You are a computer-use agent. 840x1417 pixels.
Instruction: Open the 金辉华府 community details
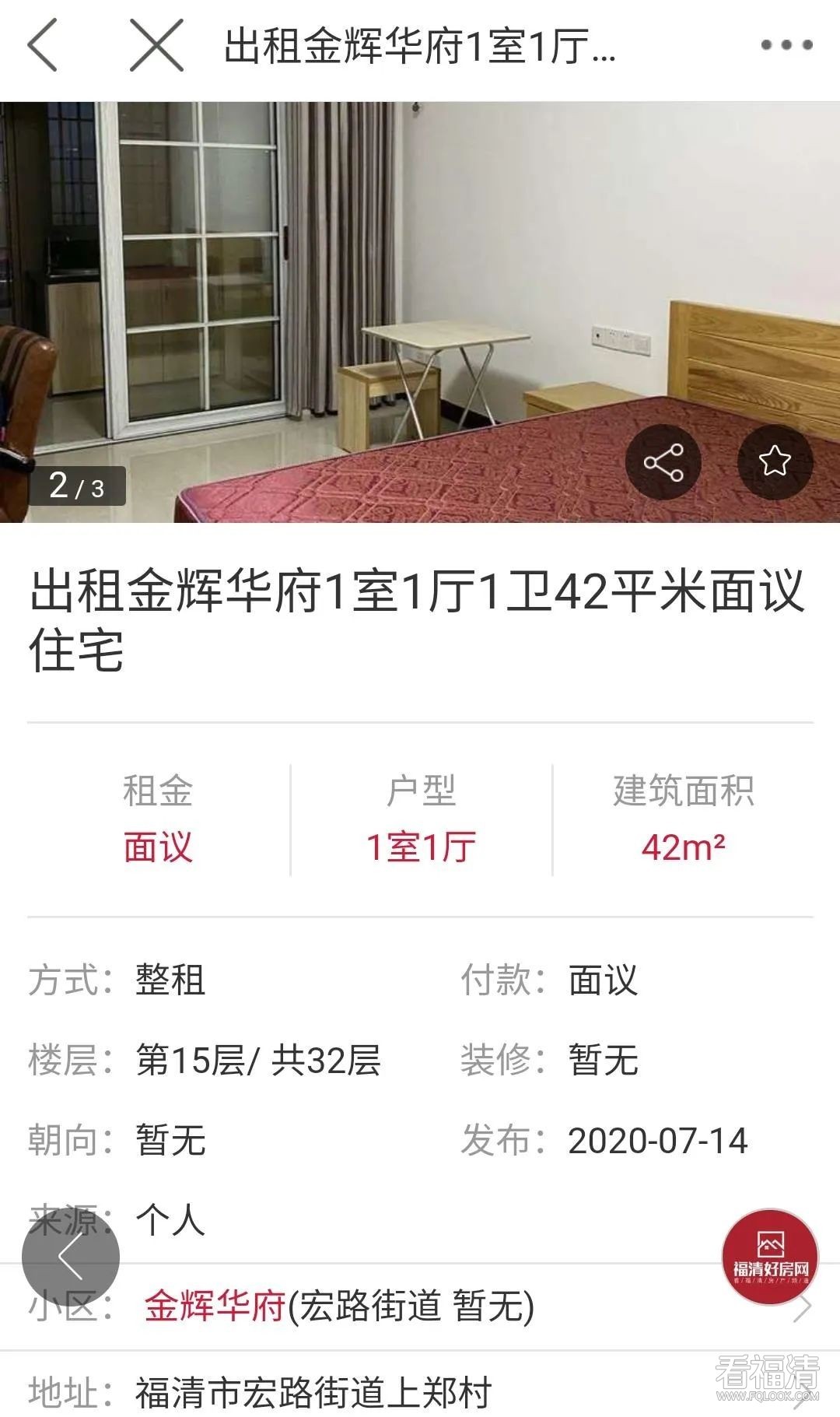pyautogui.click(x=215, y=1306)
